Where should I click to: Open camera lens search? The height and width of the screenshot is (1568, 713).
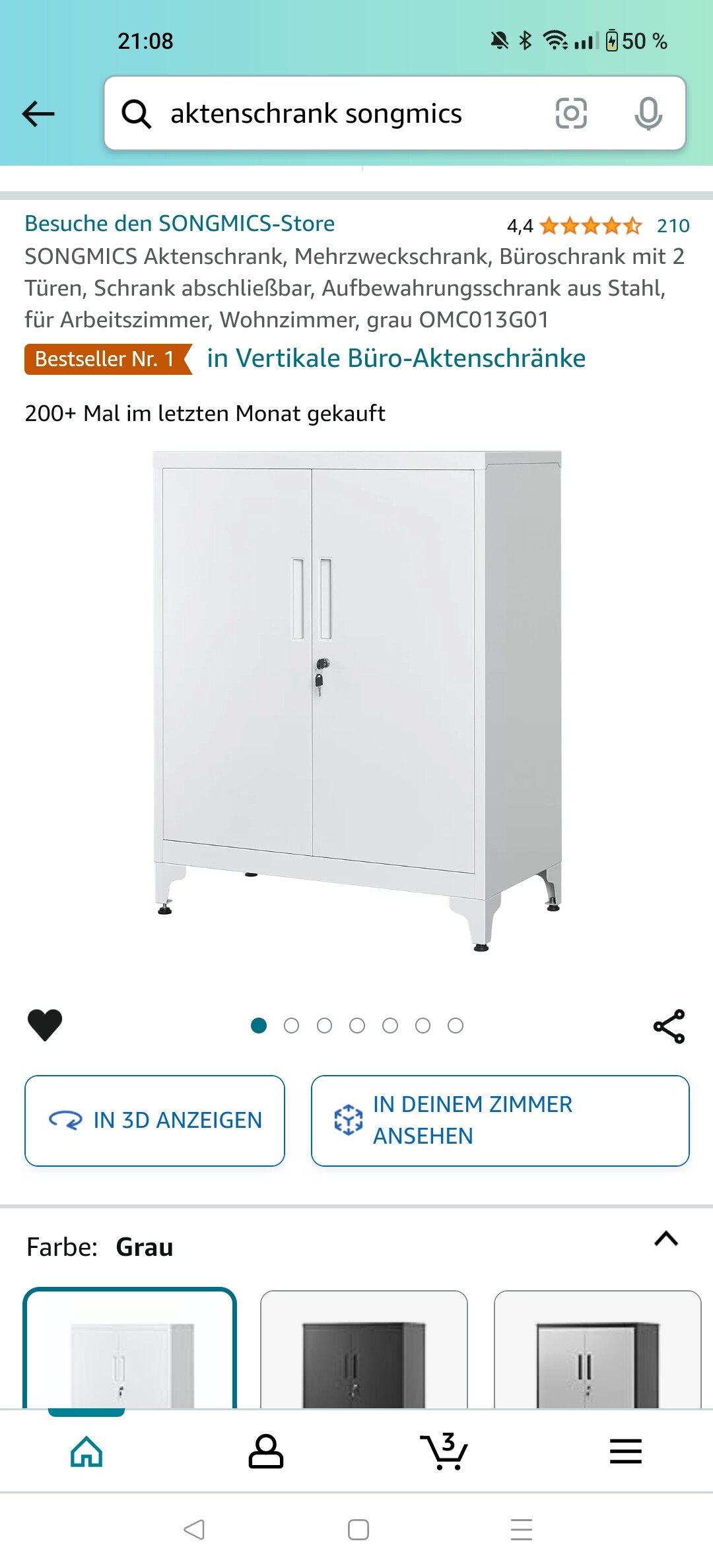tap(571, 114)
